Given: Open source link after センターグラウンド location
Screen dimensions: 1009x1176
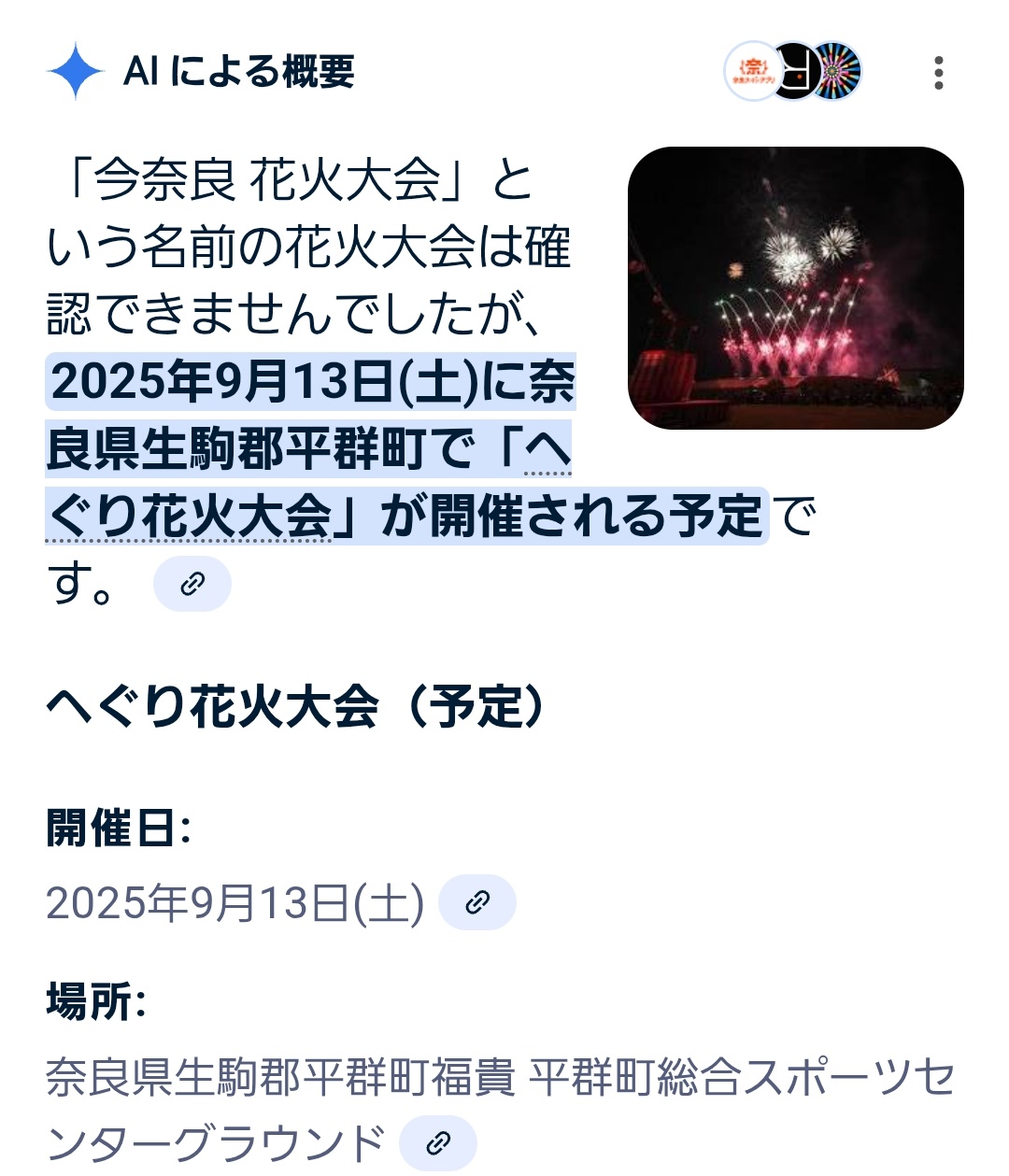Looking at the screenshot, I should coord(438,1143).
